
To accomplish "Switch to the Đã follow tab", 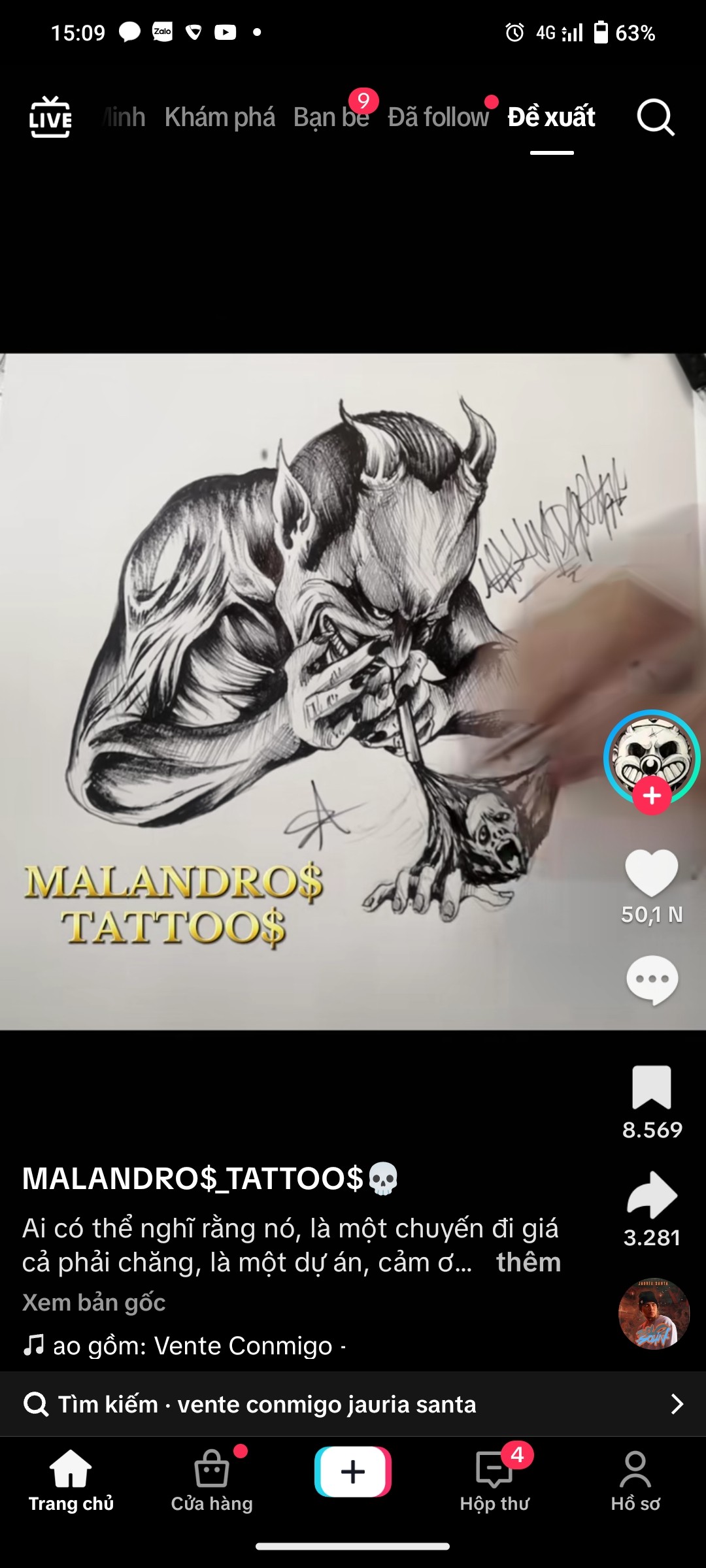I will pos(438,118).
